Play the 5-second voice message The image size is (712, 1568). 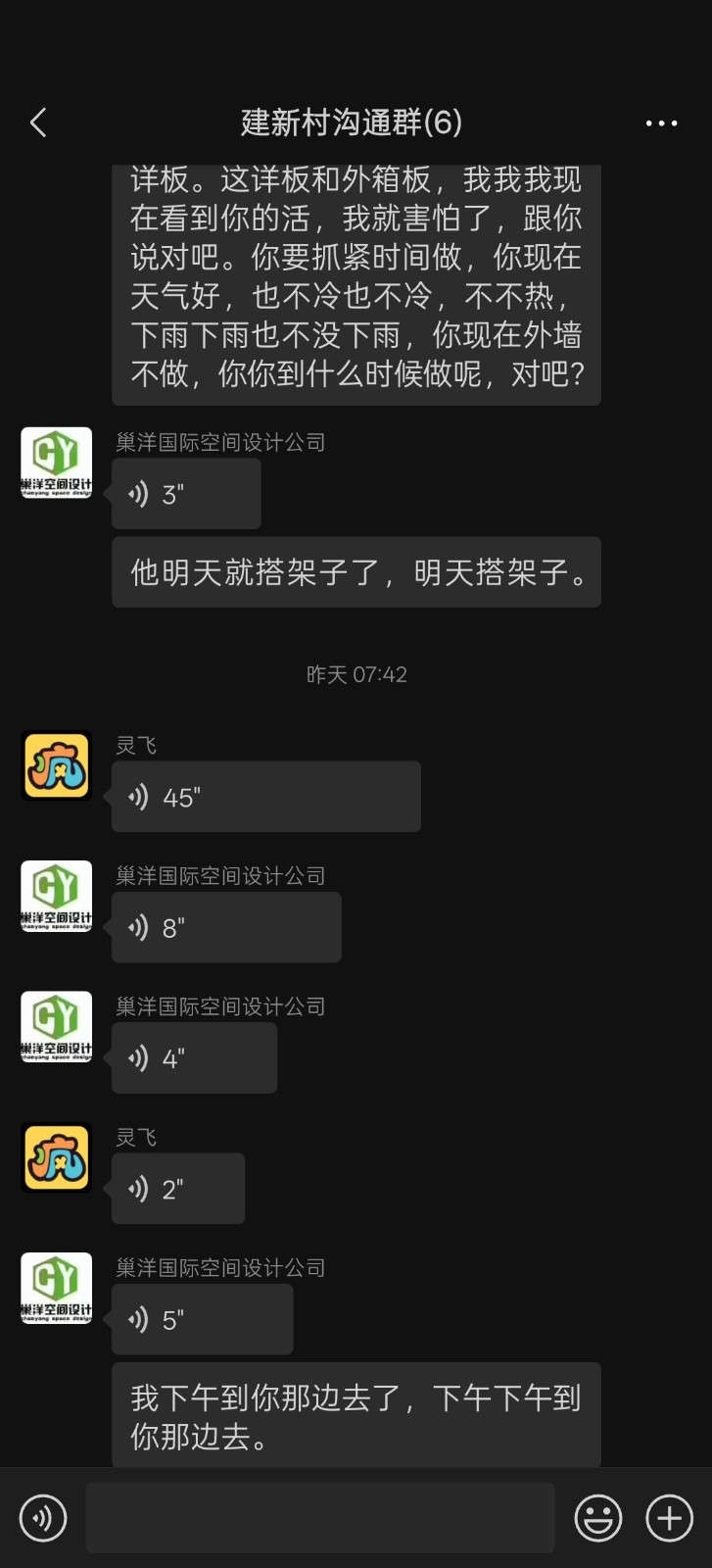[x=202, y=1319]
